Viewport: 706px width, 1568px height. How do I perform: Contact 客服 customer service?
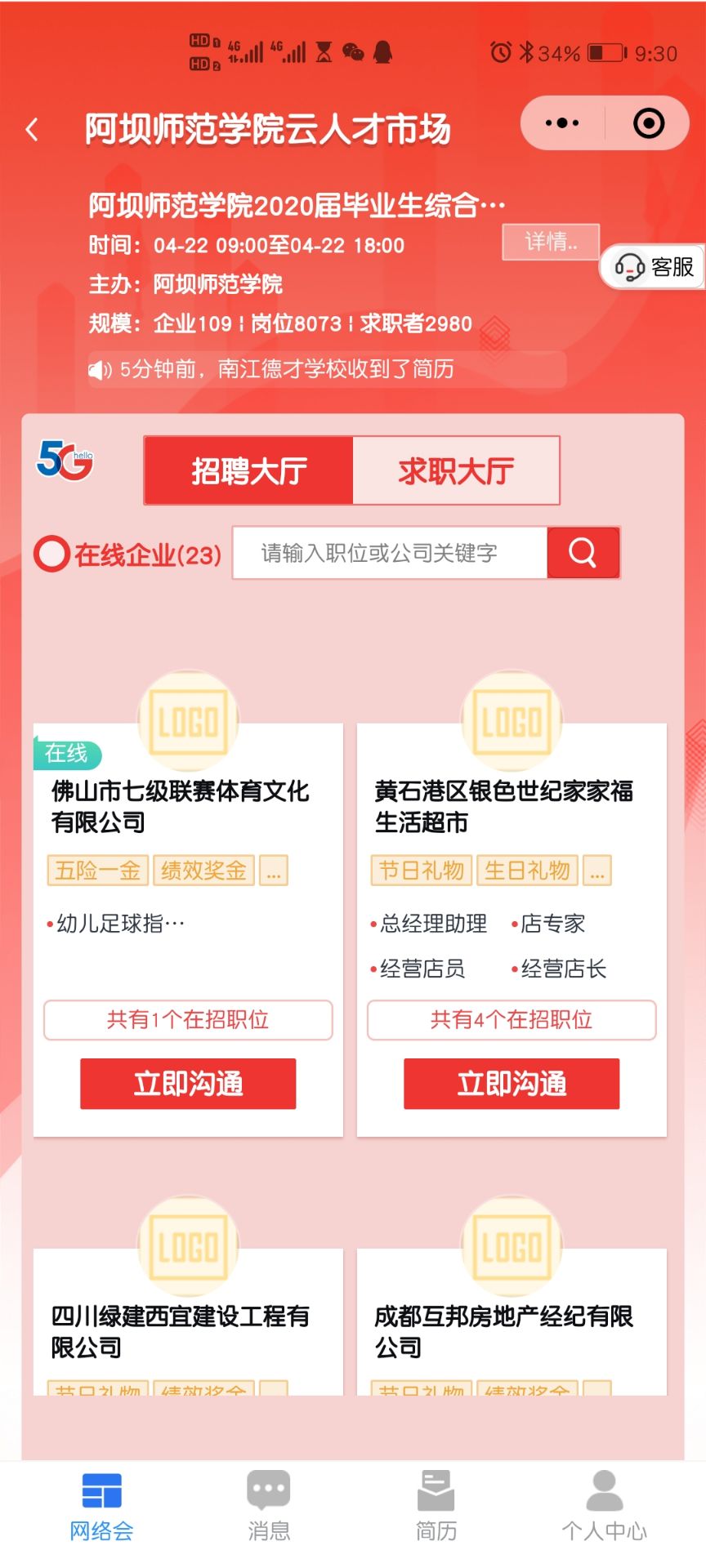[655, 266]
